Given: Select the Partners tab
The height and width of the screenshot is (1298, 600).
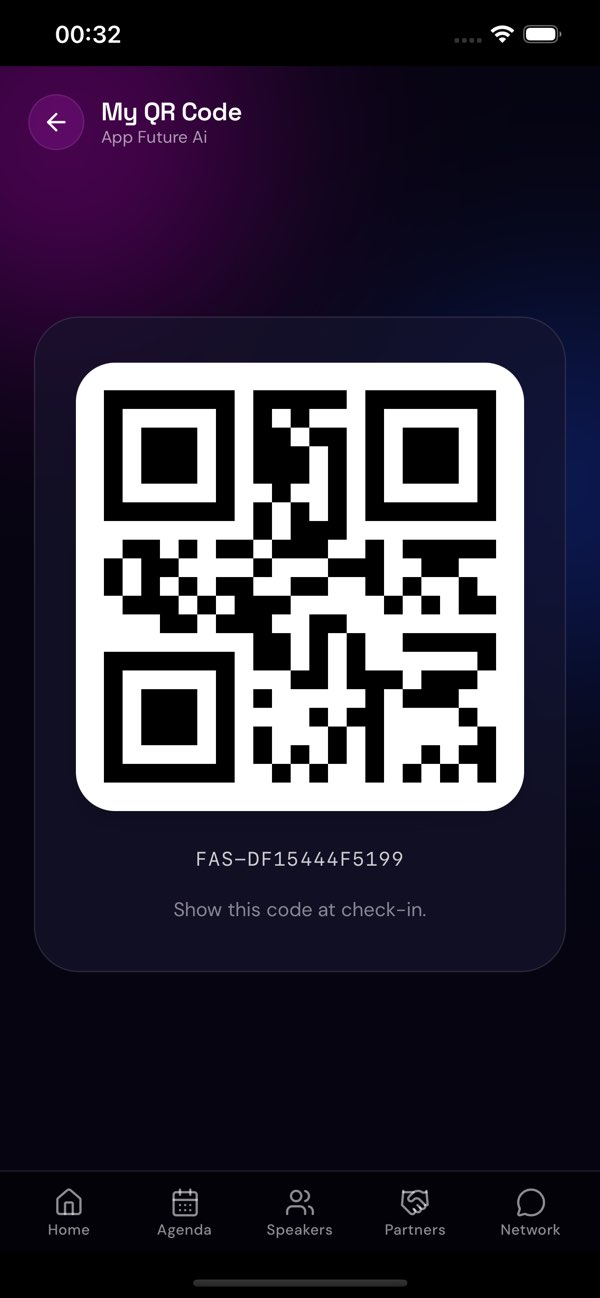Looking at the screenshot, I should point(415,1213).
